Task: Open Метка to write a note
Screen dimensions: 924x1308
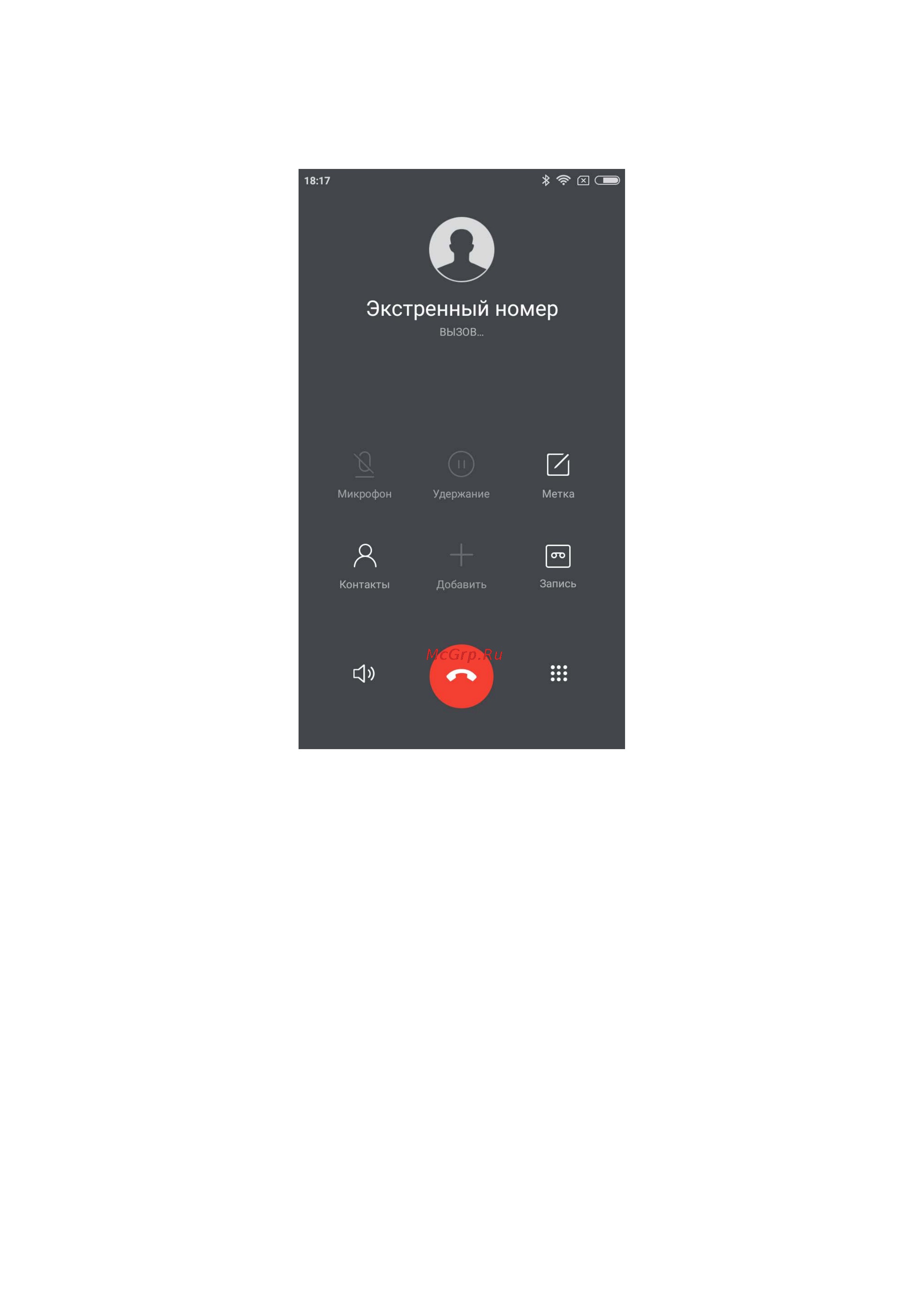Action: (x=558, y=474)
